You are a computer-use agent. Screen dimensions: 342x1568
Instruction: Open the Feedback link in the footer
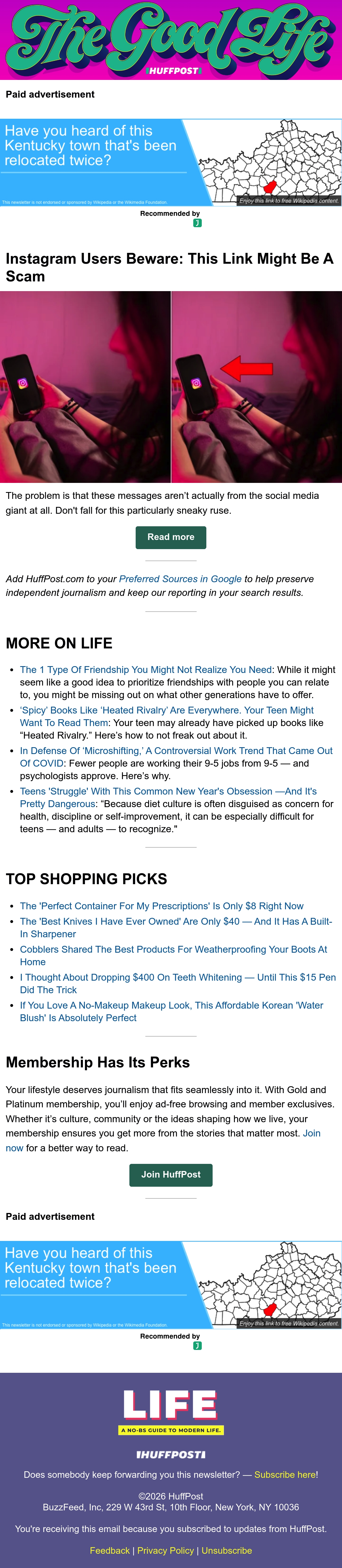click(110, 1550)
